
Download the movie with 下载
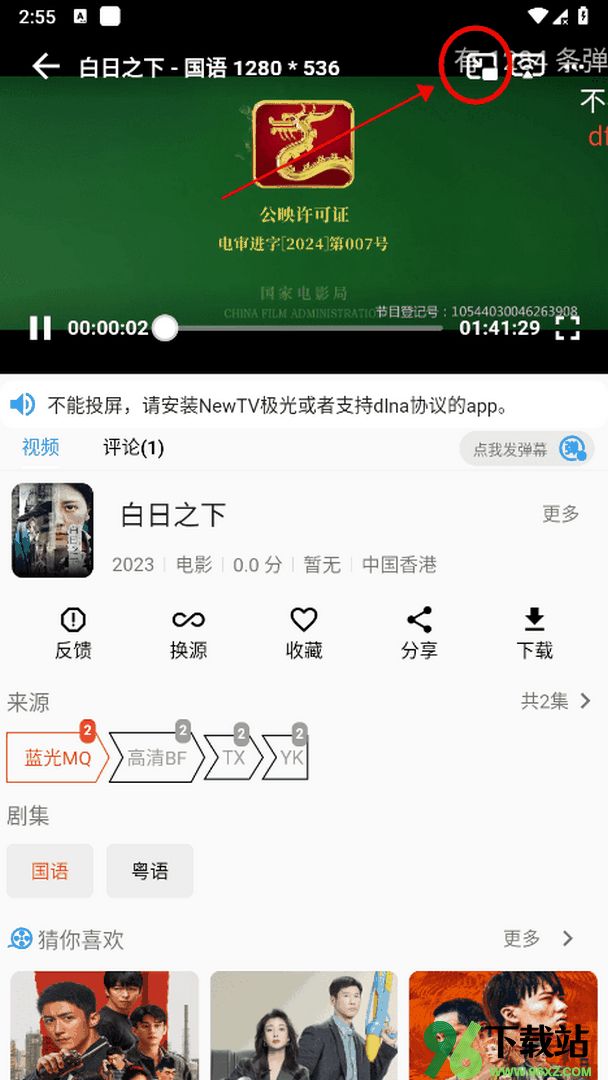(534, 634)
